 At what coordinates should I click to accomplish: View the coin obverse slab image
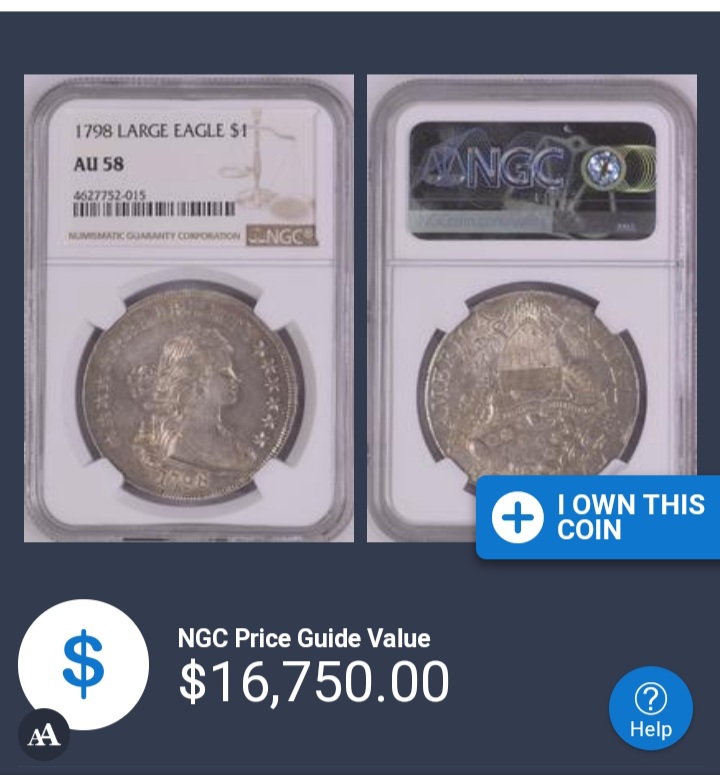(x=188, y=308)
